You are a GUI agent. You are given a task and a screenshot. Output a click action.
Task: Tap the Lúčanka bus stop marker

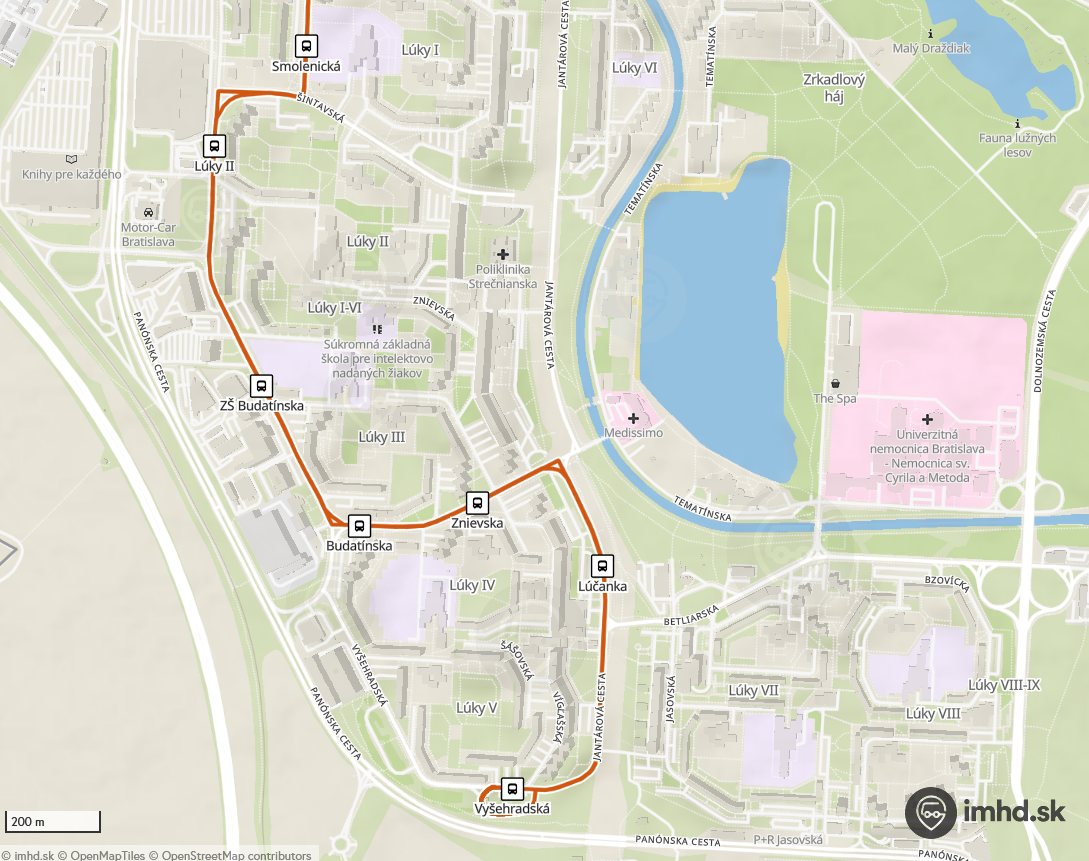point(602,566)
